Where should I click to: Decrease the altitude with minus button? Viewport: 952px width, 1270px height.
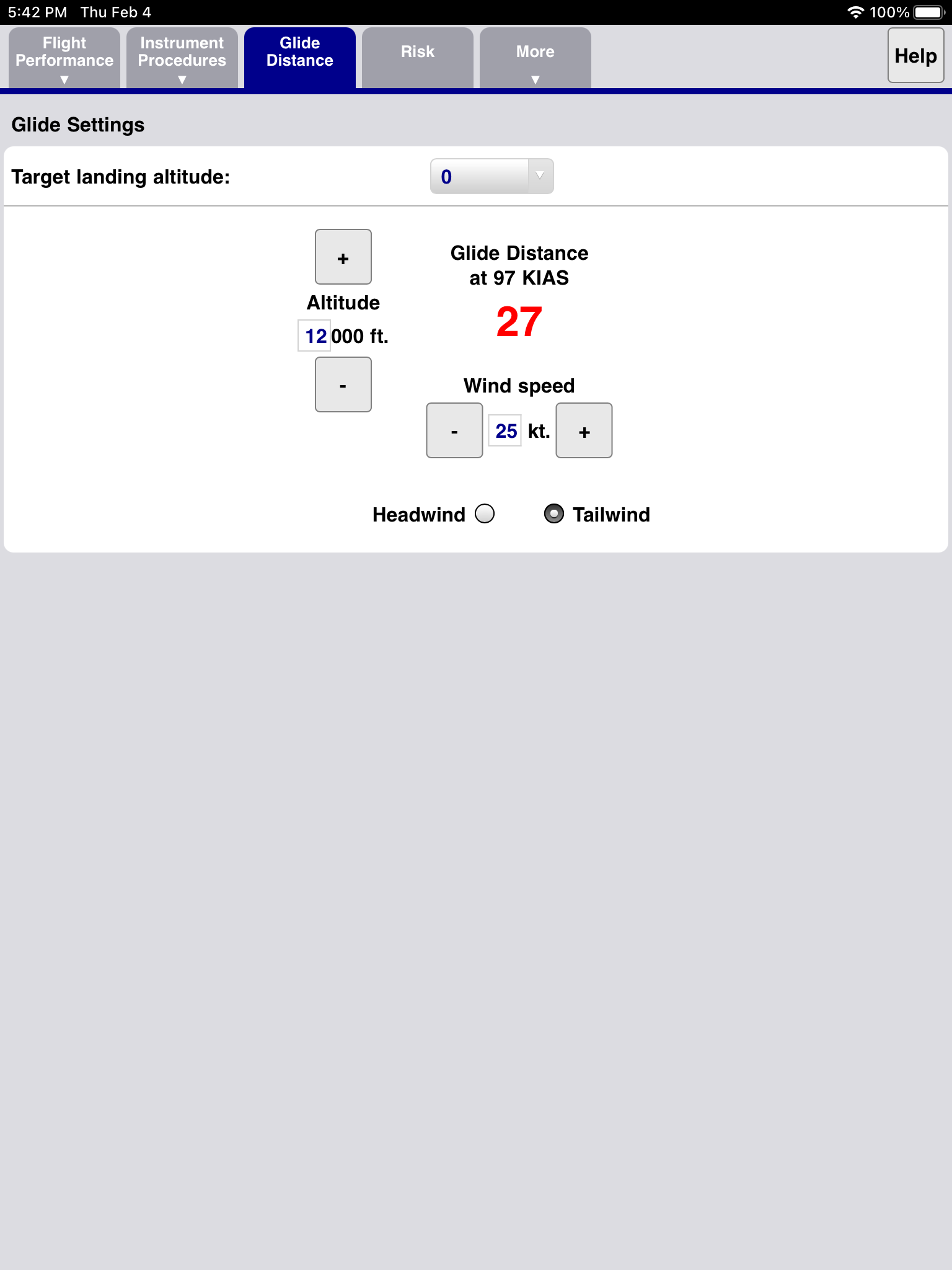click(x=343, y=384)
